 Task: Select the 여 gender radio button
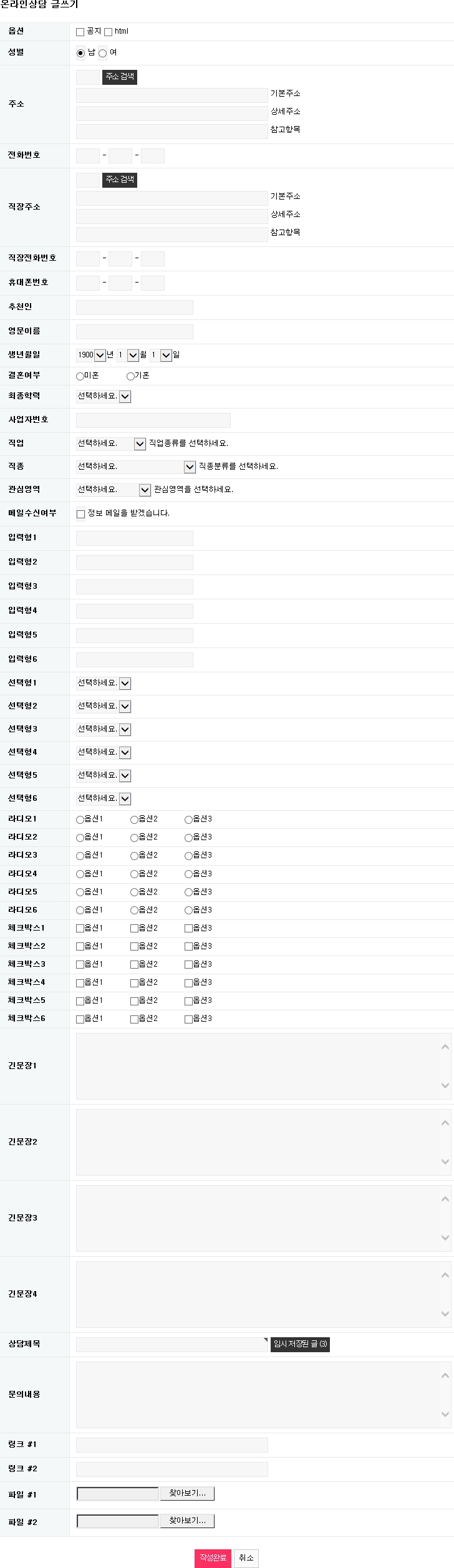click(x=103, y=54)
